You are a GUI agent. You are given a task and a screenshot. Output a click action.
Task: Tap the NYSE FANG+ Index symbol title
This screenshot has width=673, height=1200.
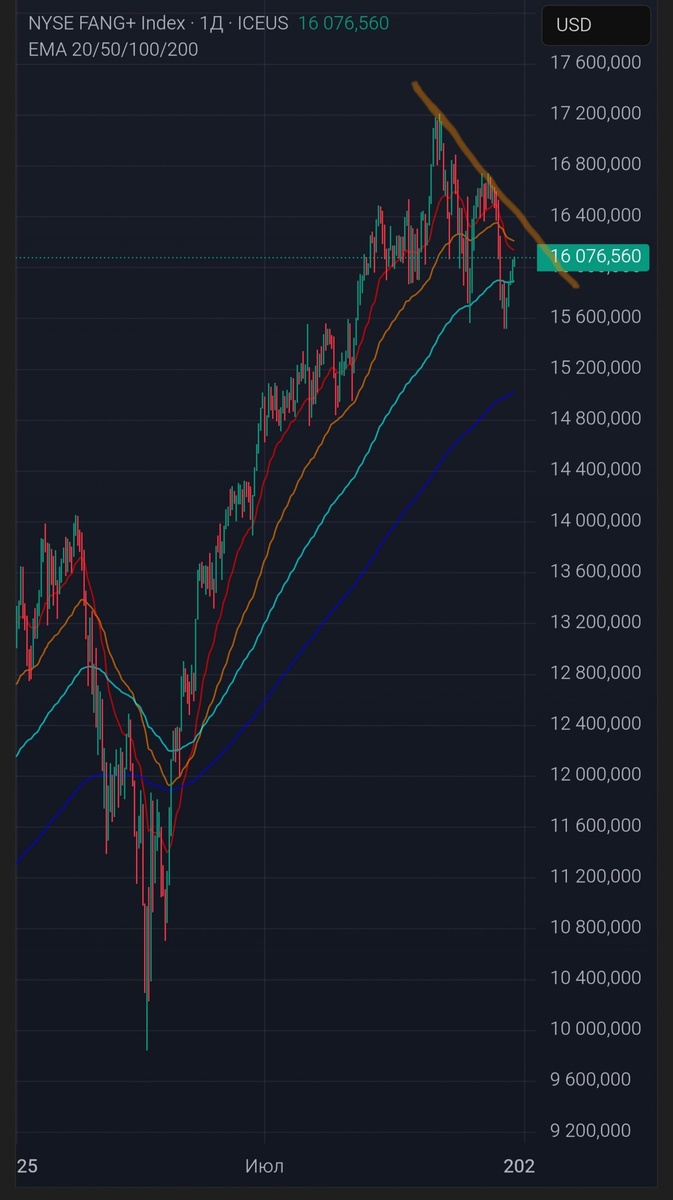pos(106,23)
